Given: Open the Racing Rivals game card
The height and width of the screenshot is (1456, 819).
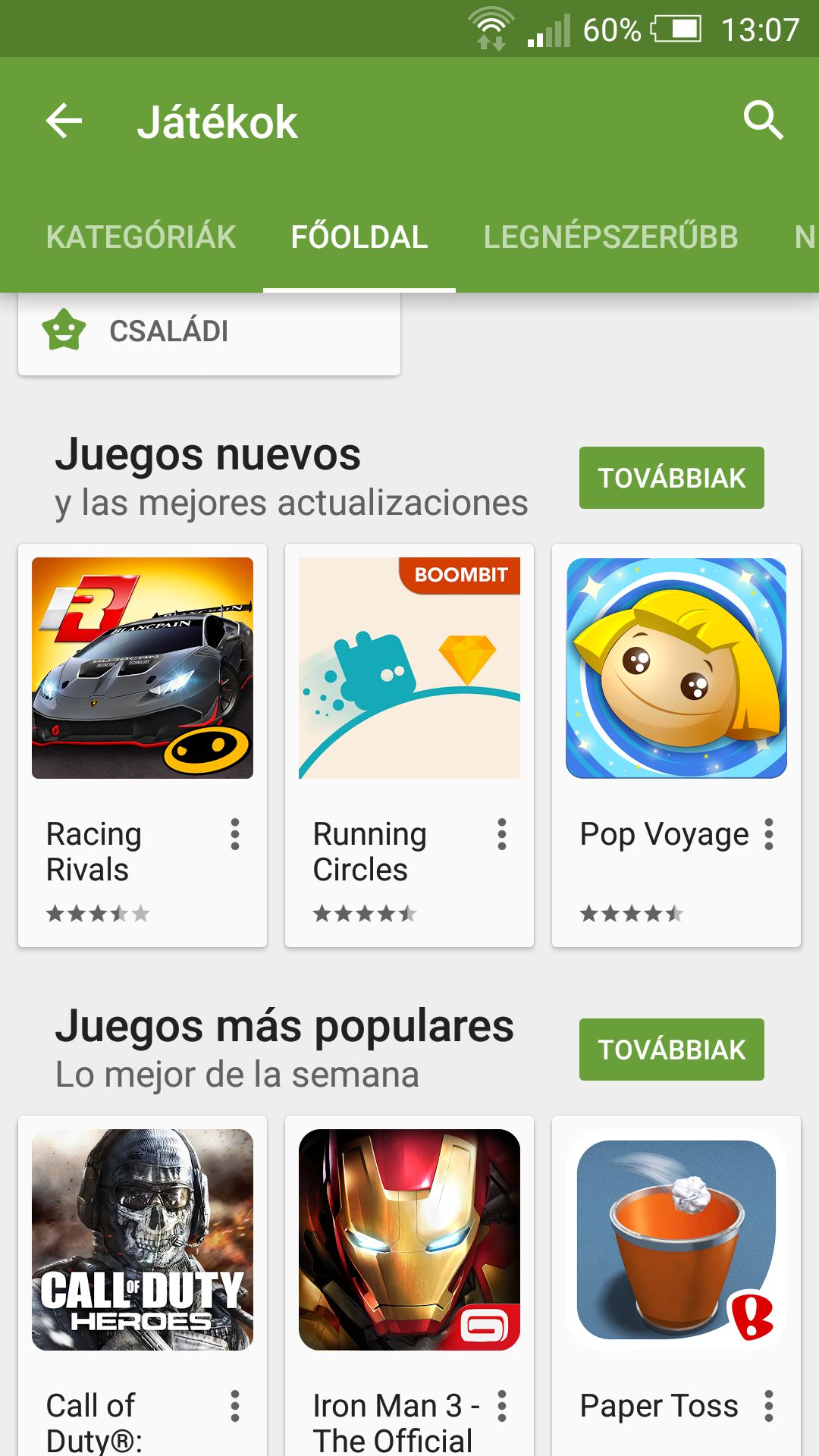Looking at the screenshot, I should (x=143, y=745).
